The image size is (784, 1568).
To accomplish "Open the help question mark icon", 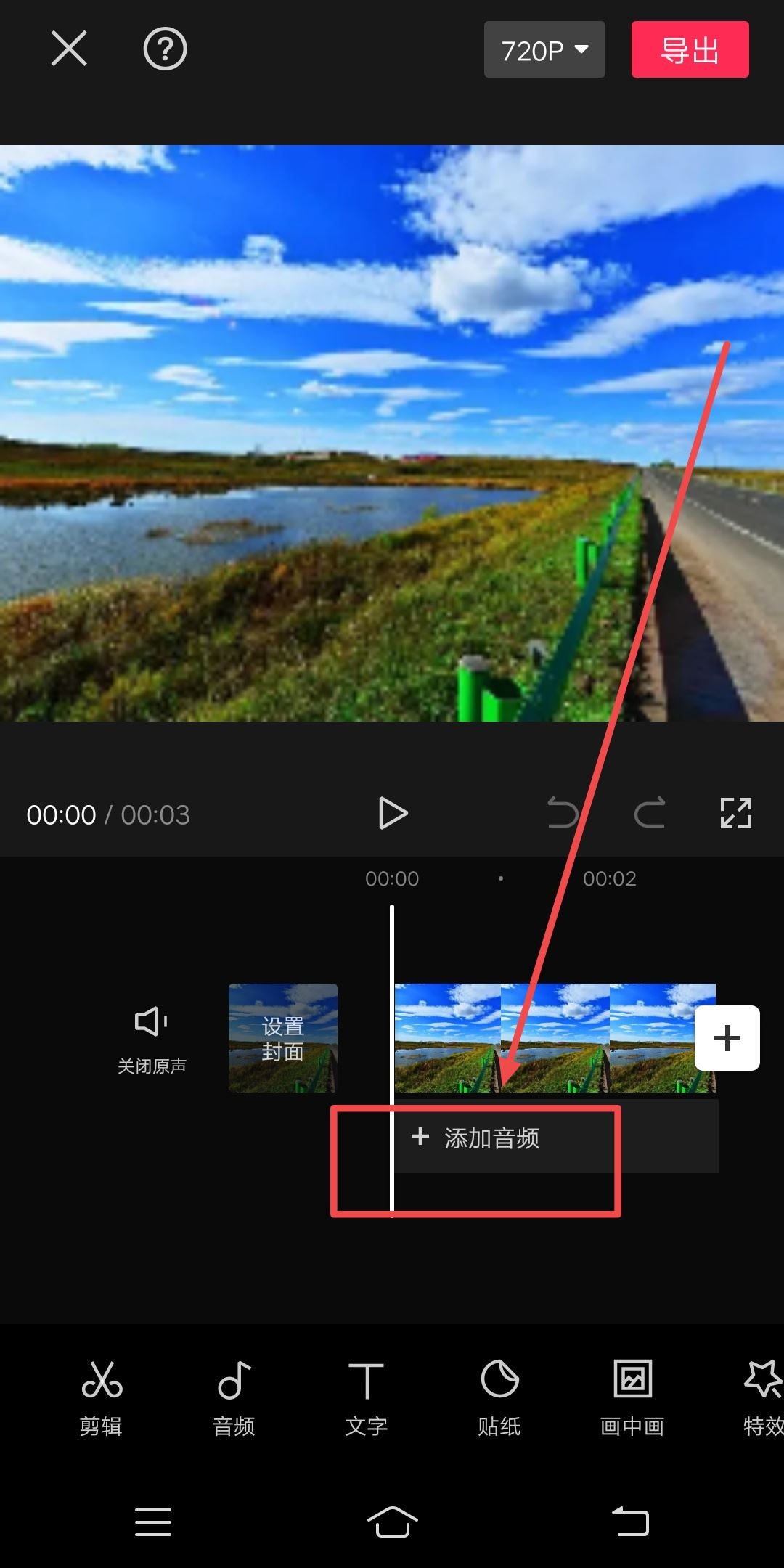I will coord(165,49).
